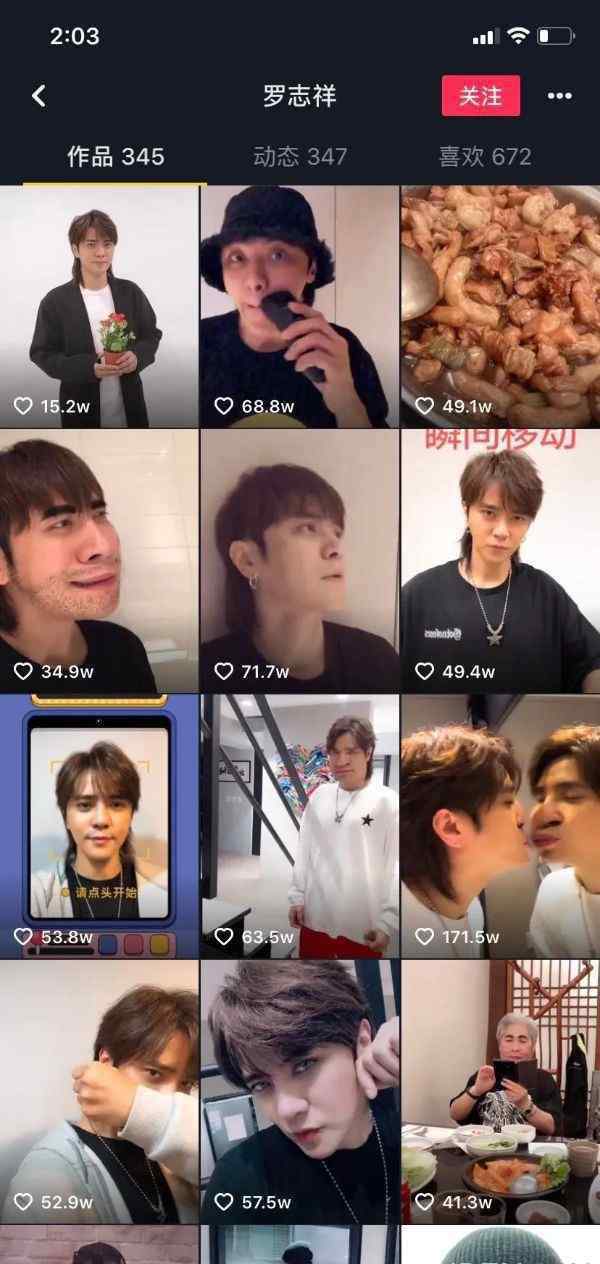Open the video with 68.8w likes
The height and width of the screenshot is (1264, 600).
[300, 307]
